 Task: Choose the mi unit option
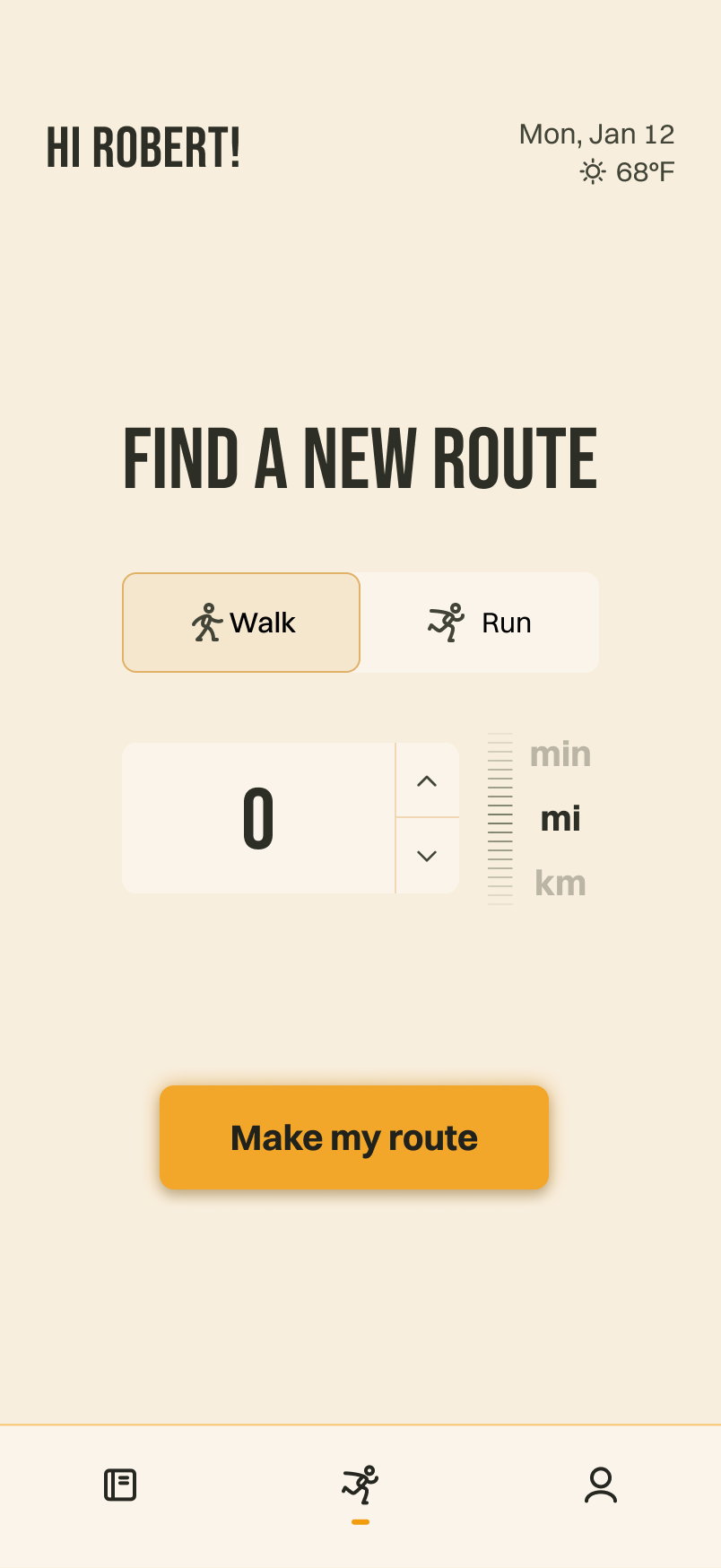tap(560, 818)
